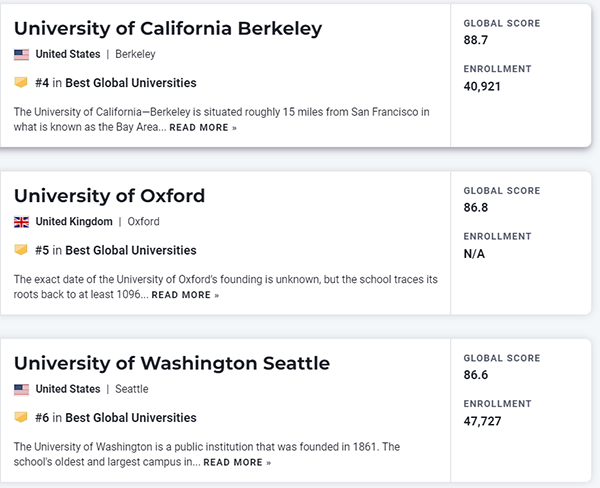Open University of California Berkeley title
Image resolution: width=600 pixels, height=488 pixels.
(x=168, y=28)
